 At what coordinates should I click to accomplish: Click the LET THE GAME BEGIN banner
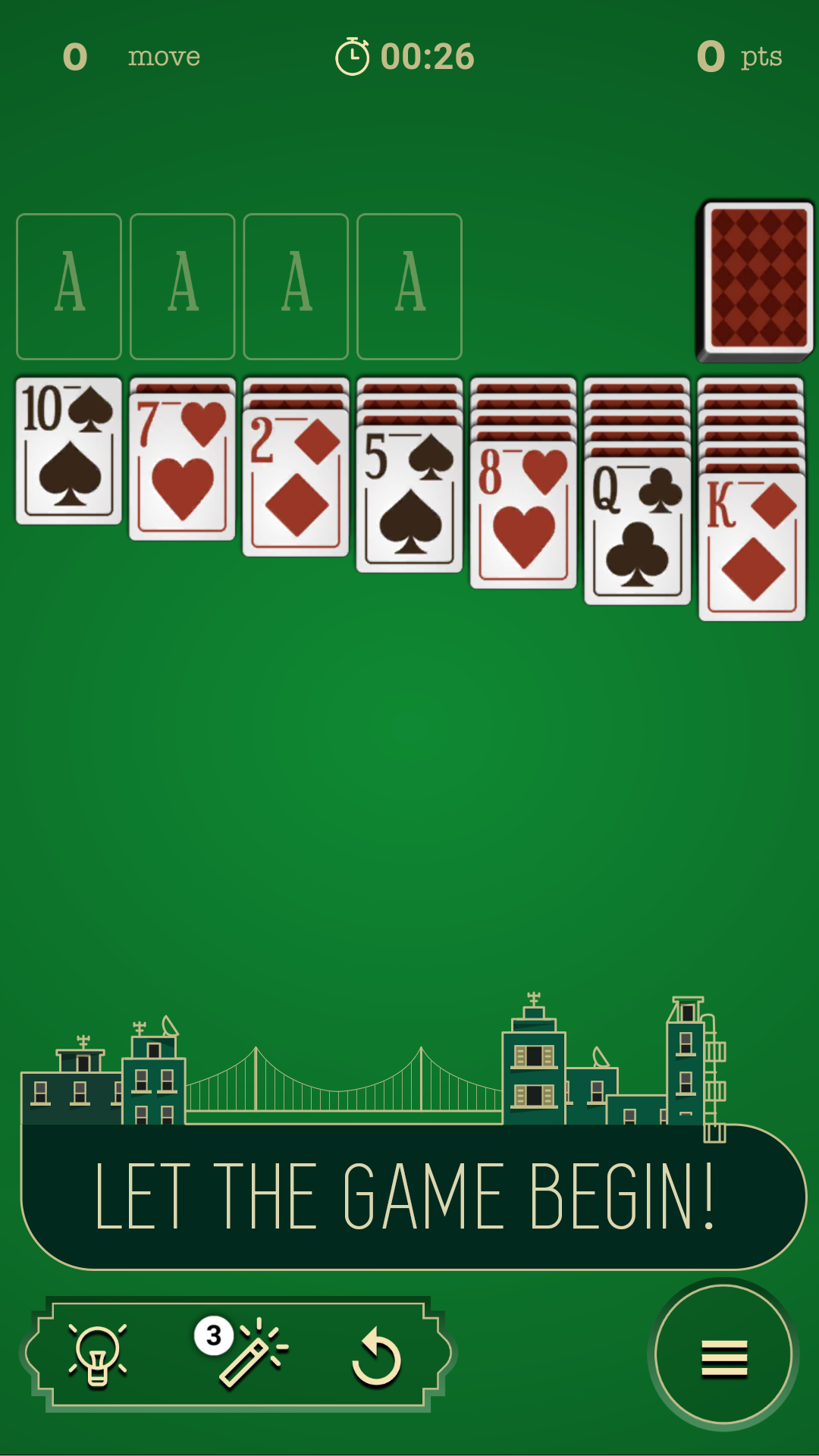pyautogui.click(x=409, y=1194)
